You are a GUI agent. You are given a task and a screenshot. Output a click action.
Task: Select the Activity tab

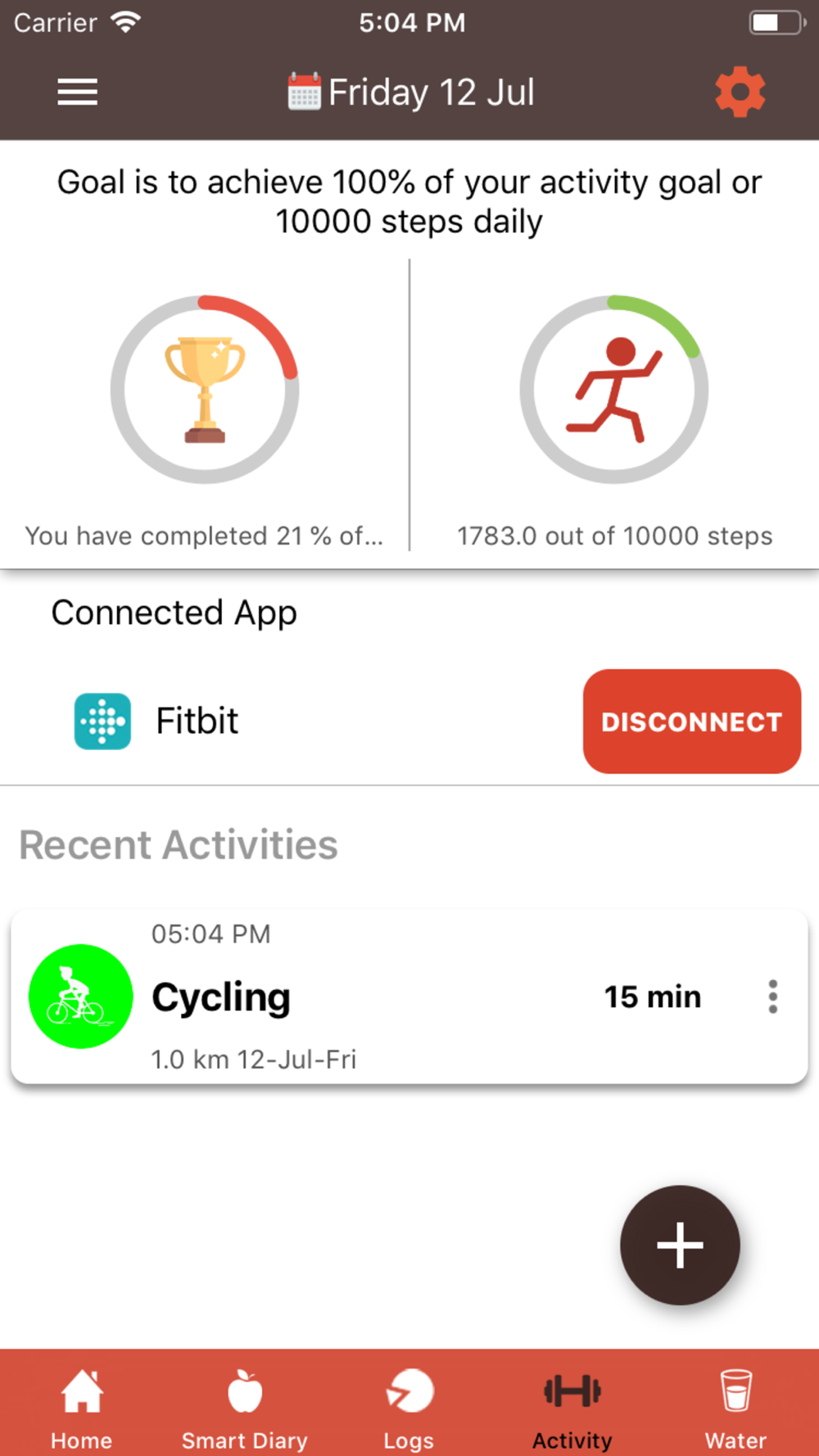(572, 1409)
